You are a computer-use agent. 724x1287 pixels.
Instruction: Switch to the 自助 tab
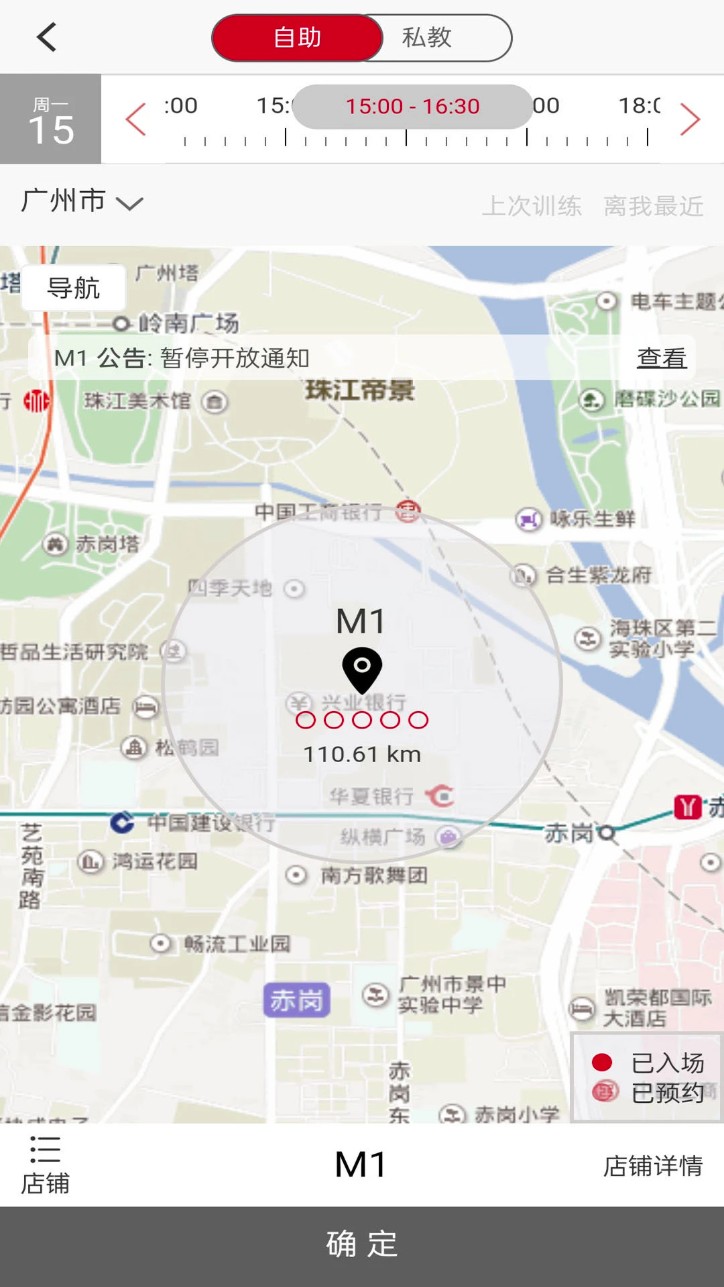click(297, 38)
